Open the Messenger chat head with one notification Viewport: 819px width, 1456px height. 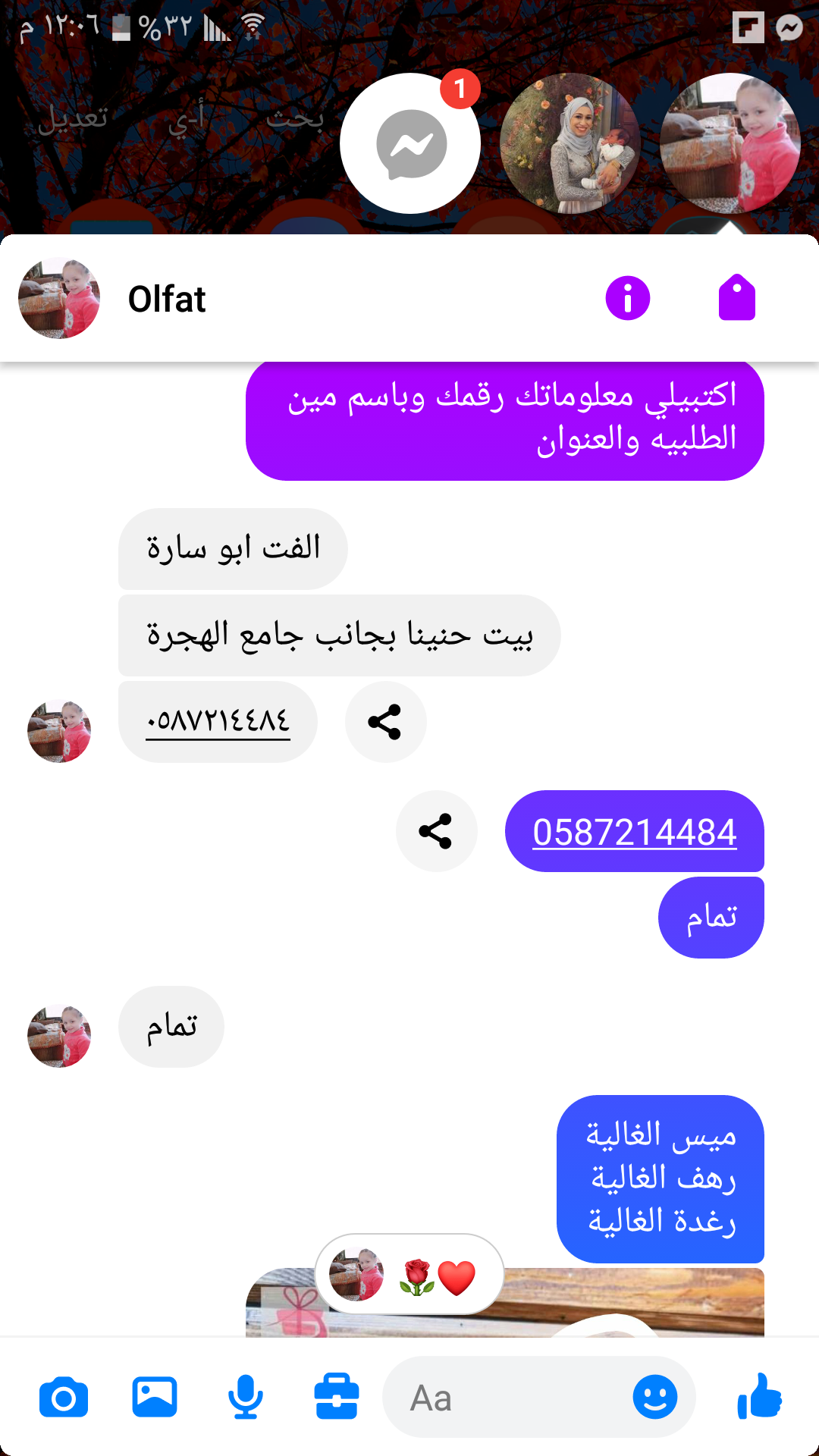pos(410,143)
